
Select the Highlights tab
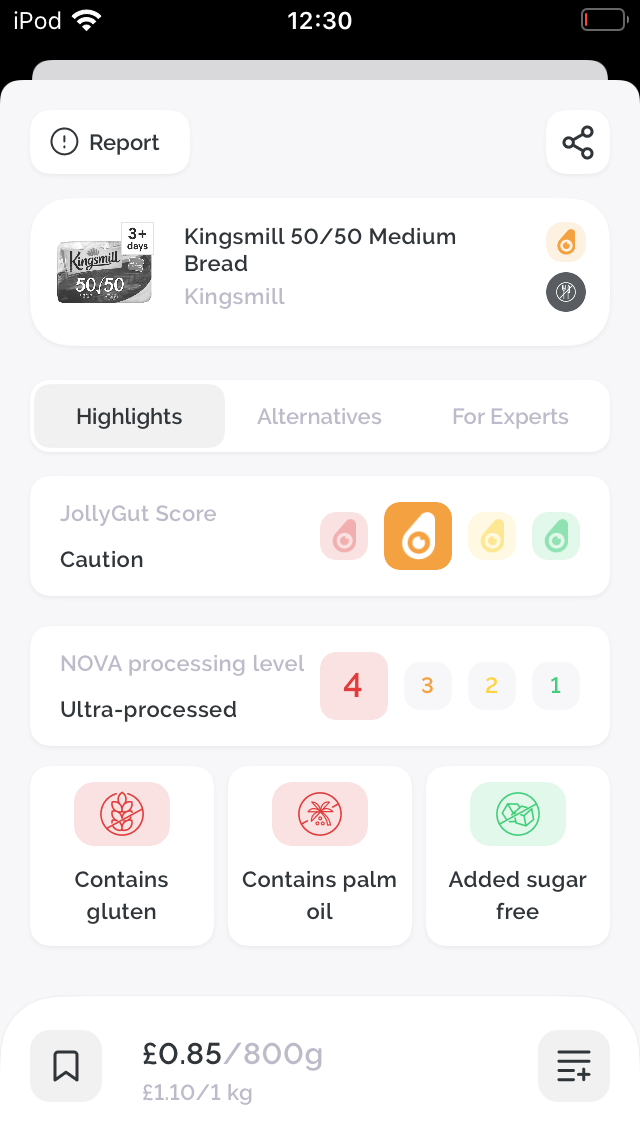pos(130,417)
